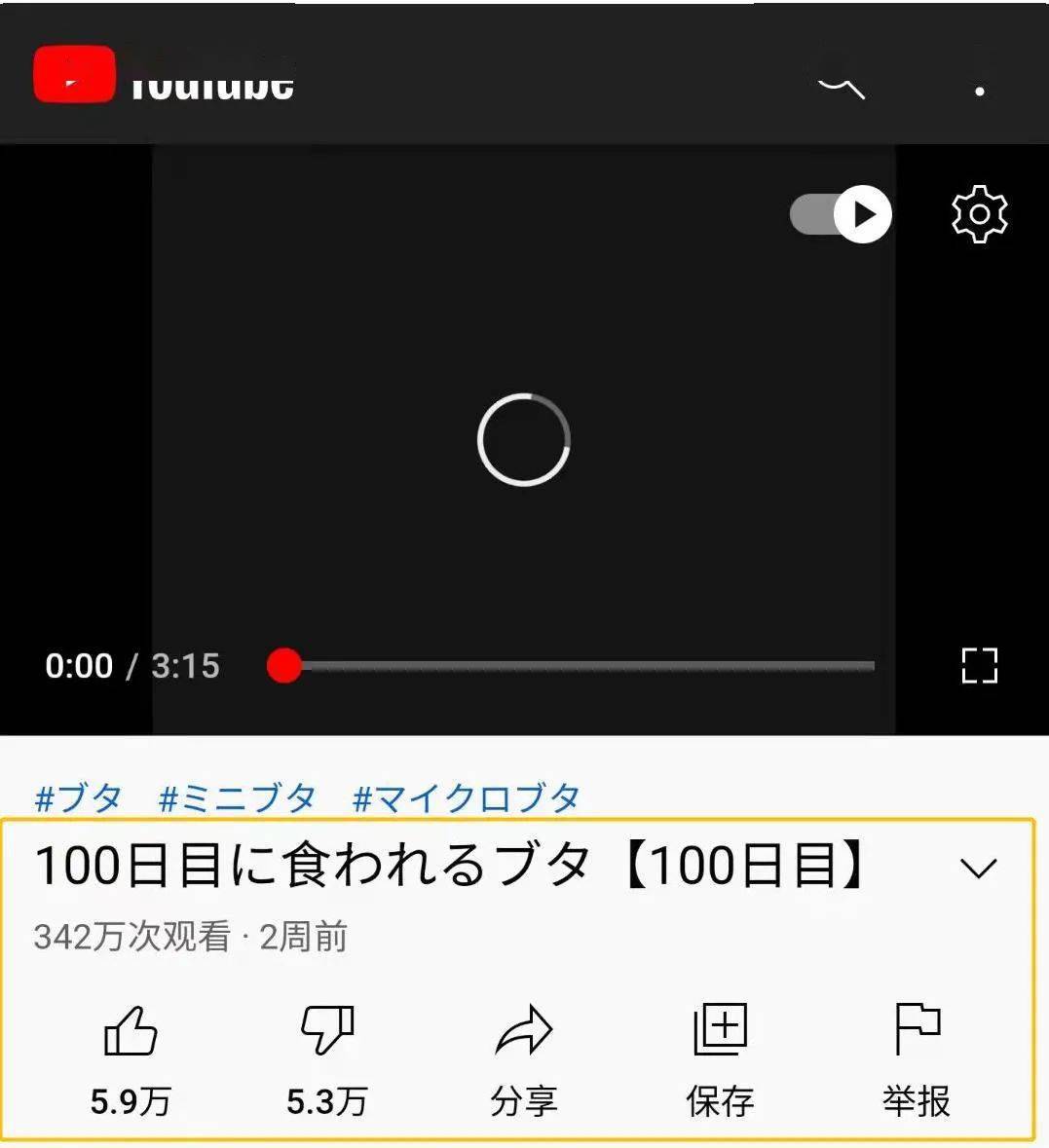Tap the red seek bar handle
The width and height of the screenshot is (1049, 1148).
(x=284, y=666)
